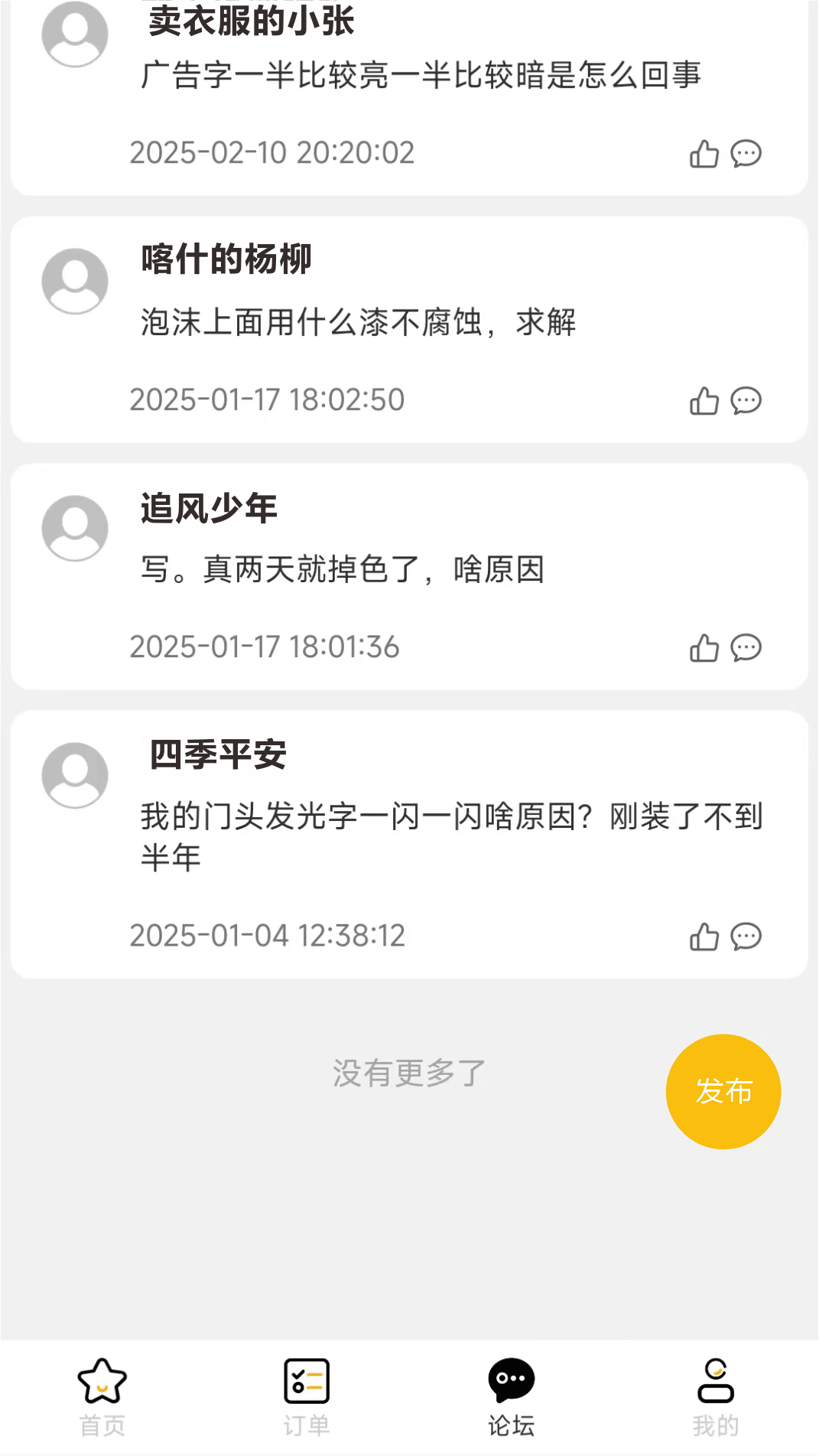The width and height of the screenshot is (819, 1456).
Task: Toggle comment view on 追风少年's post
Action: (x=746, y=648)
